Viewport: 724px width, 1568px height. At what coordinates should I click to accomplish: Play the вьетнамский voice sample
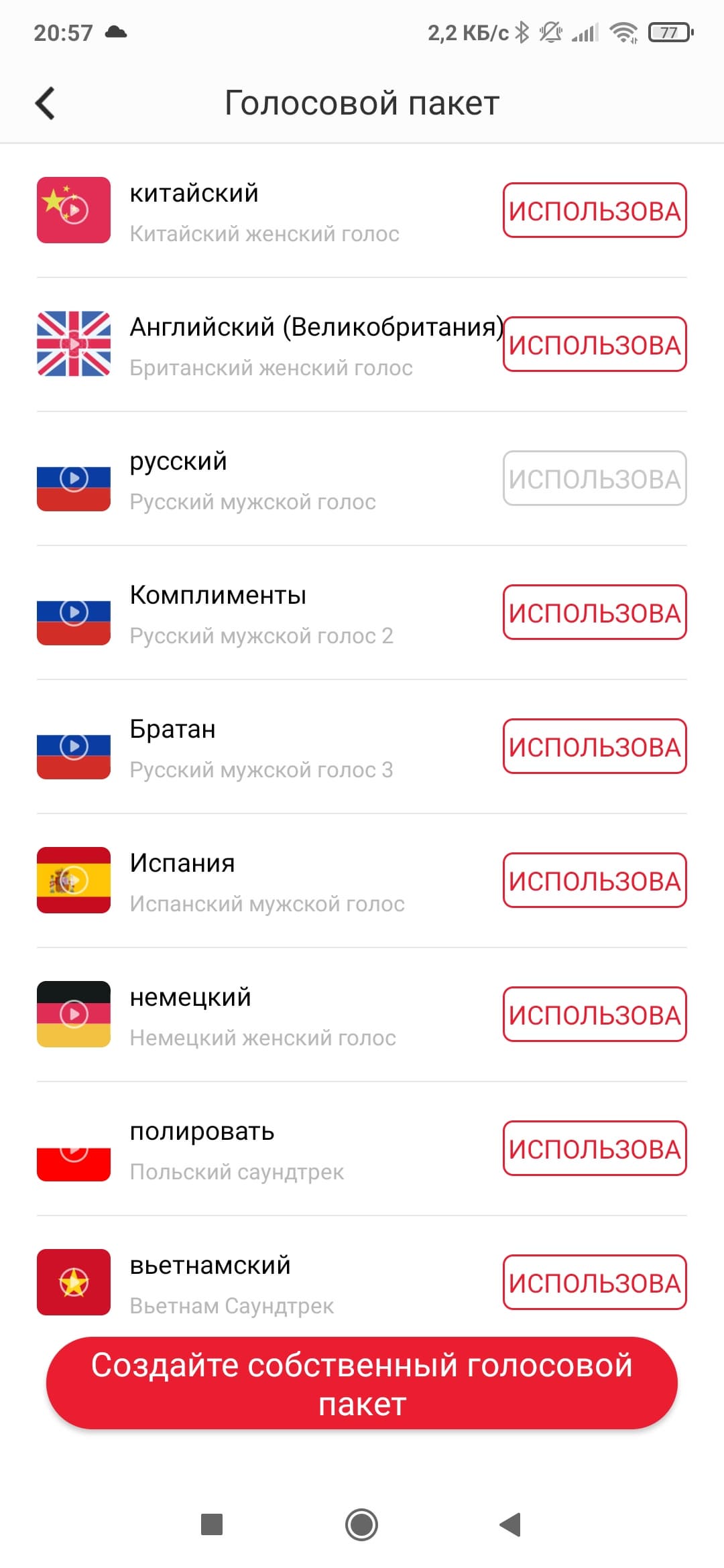click(74, 1282)
